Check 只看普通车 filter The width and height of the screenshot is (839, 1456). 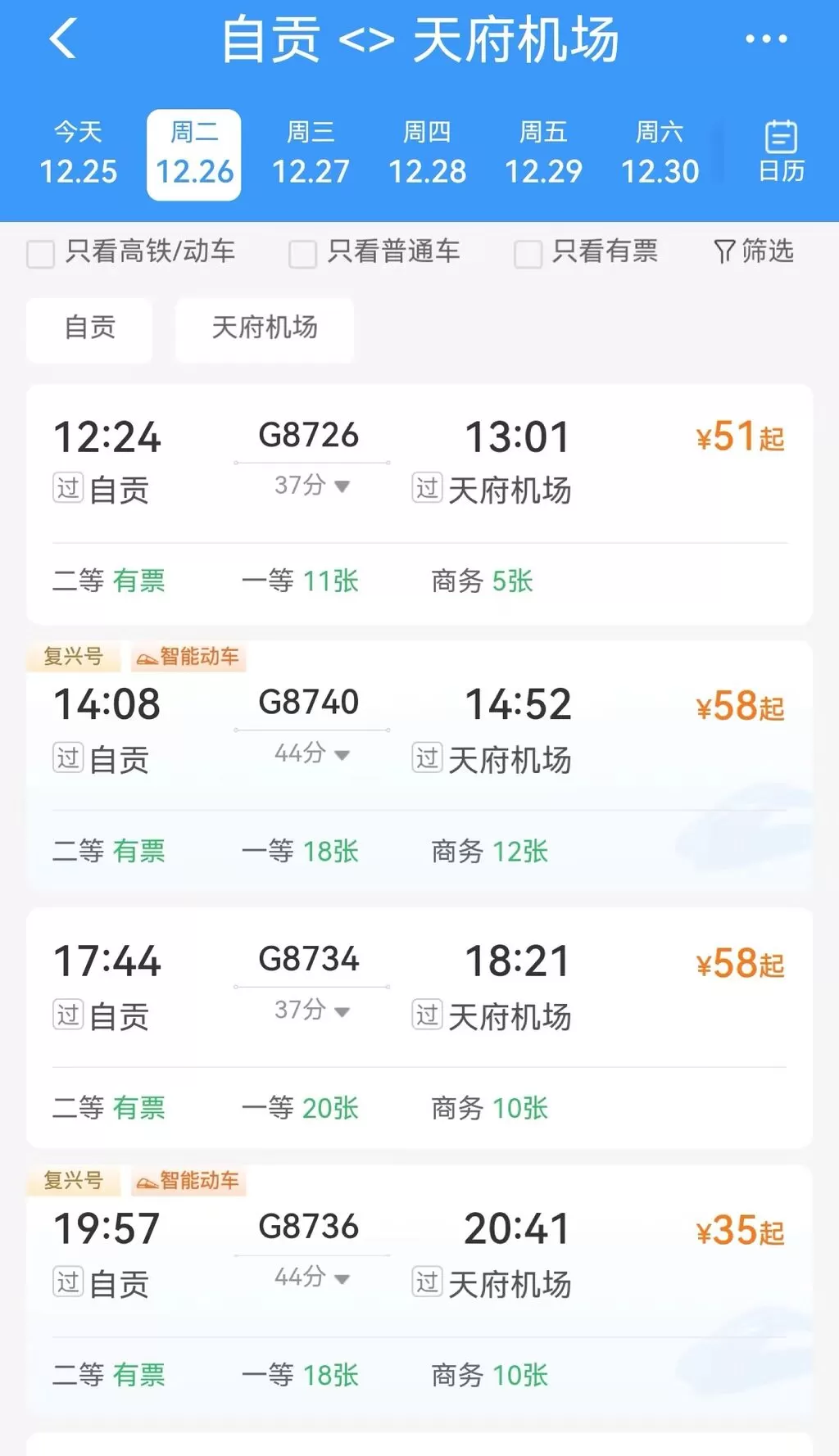(302, 253)
